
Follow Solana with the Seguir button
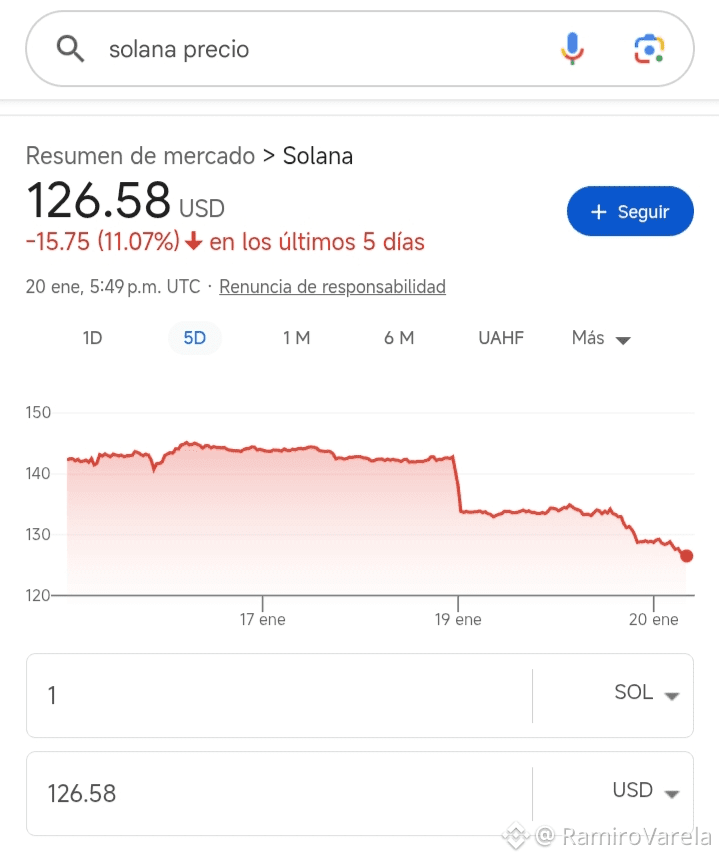point(630,211)
